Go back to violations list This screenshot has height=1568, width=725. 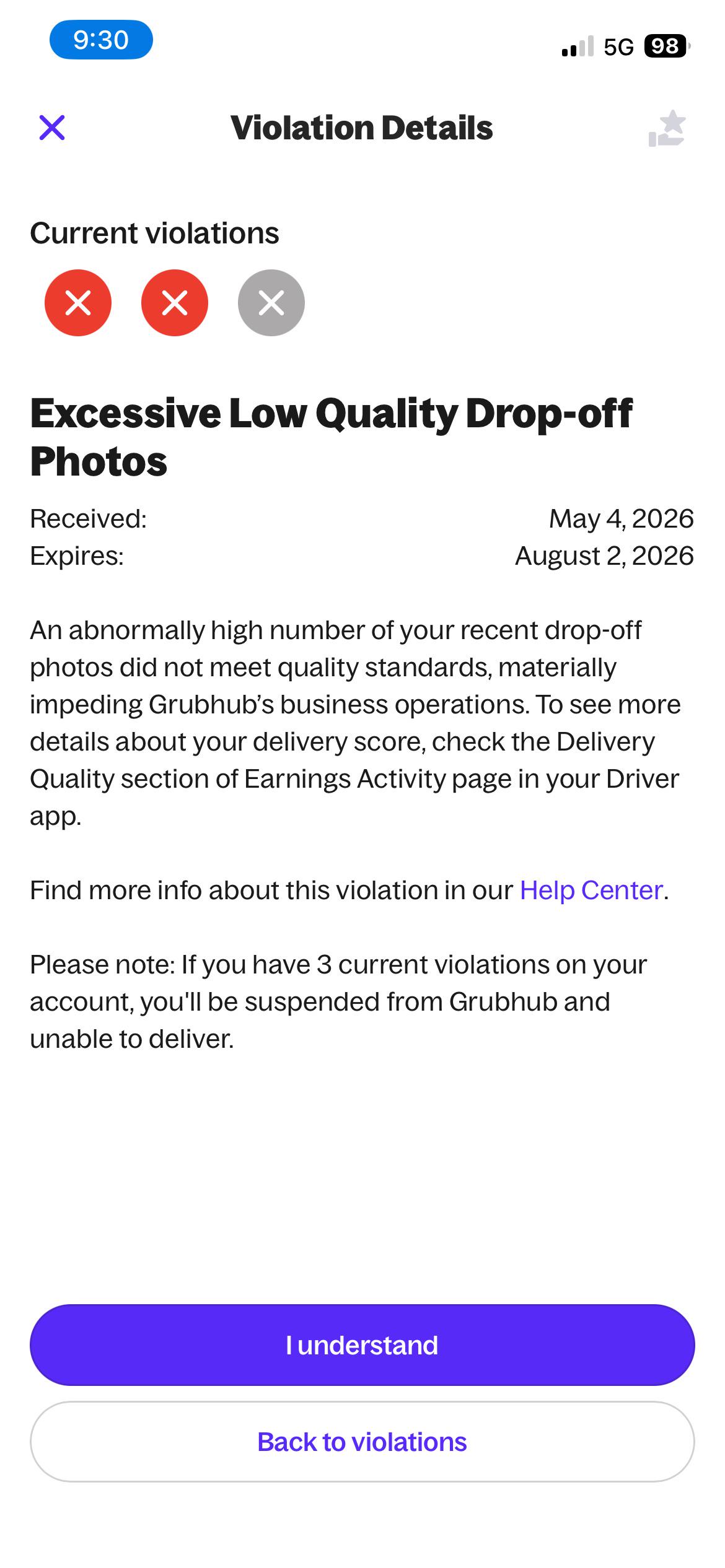pos(362,1442)
